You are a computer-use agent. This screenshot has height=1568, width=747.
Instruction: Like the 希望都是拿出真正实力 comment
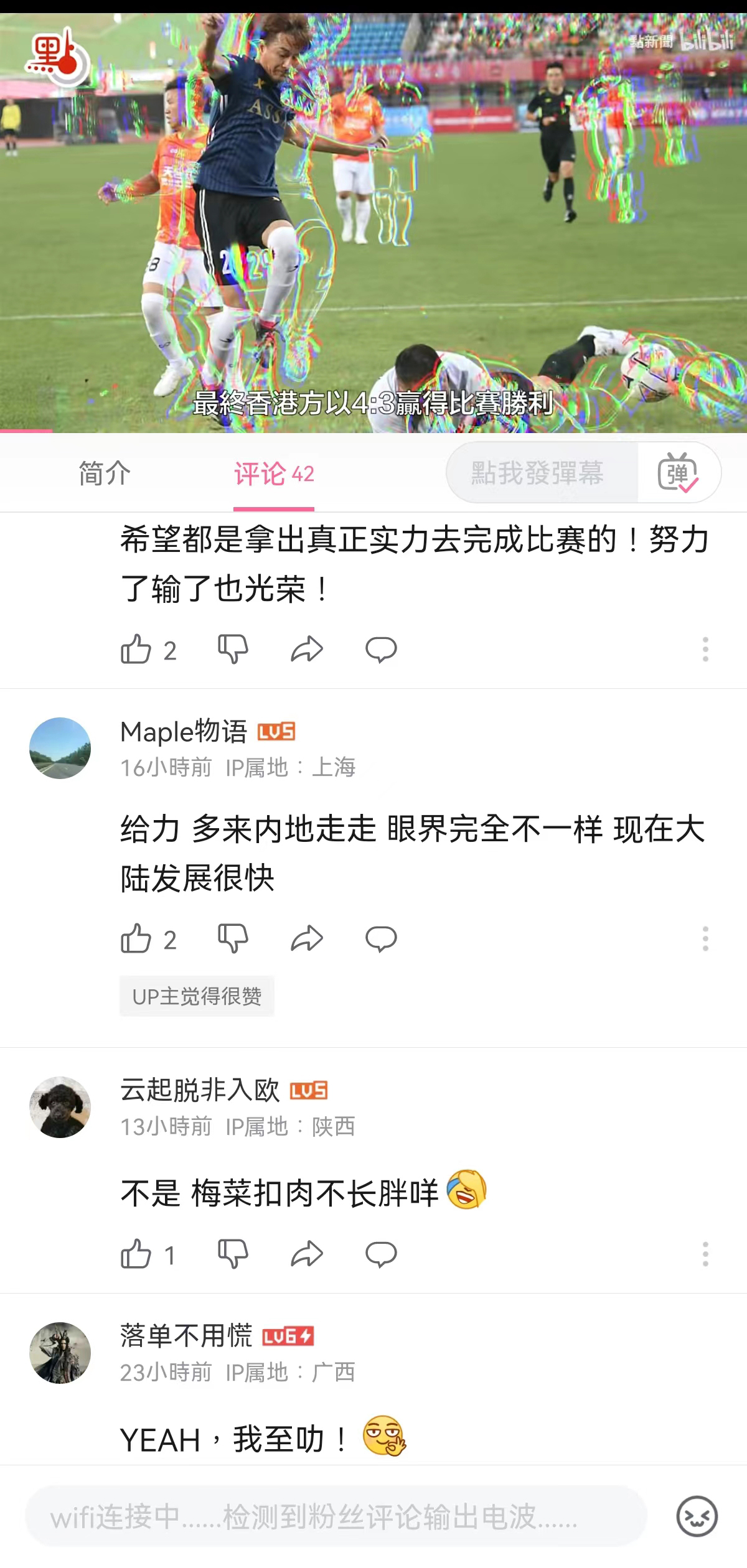[136, 650]
